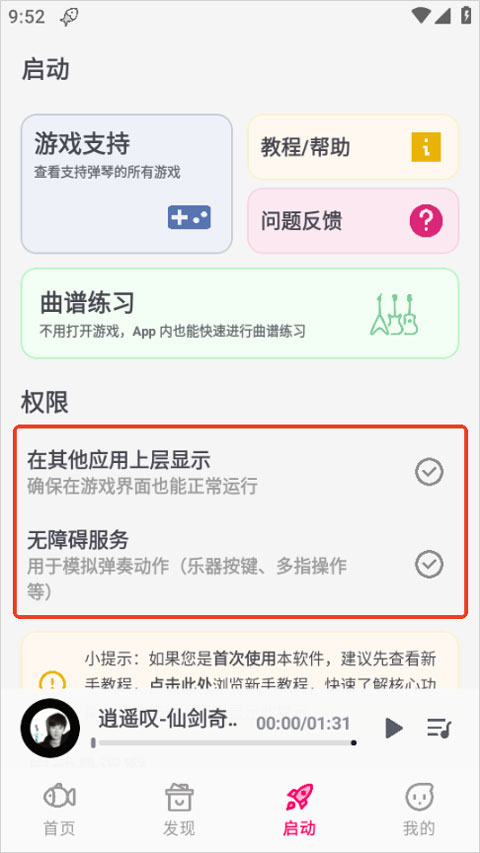Open the playlist queue icon
This screenshot has width=480, height=853.
439,727
